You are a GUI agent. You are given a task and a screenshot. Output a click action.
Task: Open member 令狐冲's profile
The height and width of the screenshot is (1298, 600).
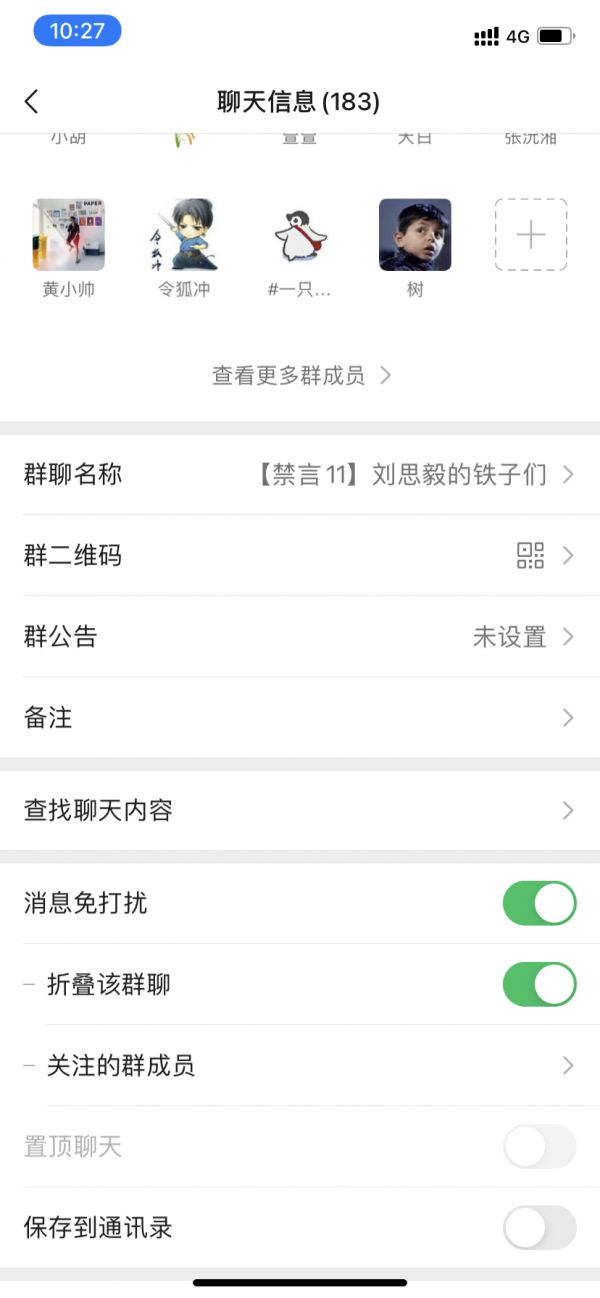[x=184, y=235]
